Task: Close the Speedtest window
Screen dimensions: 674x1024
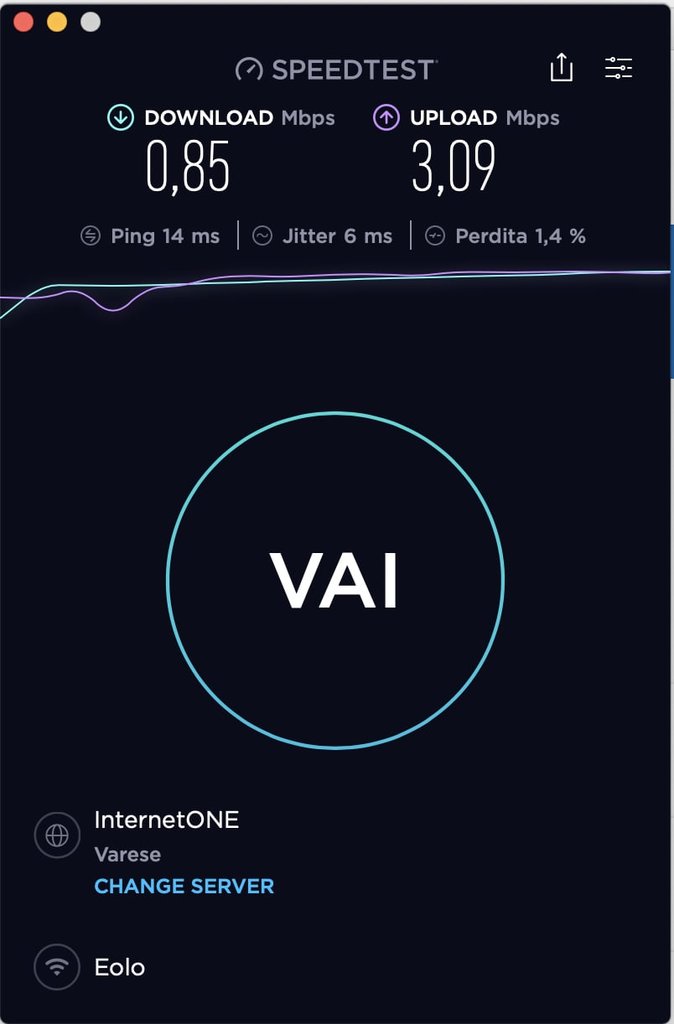Action: pyautogui.click(x=24, y=22)
